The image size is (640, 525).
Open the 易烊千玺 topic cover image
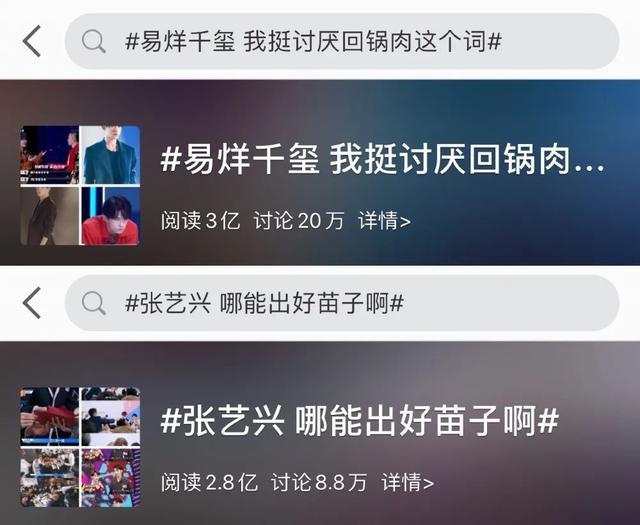coord(80,185)
